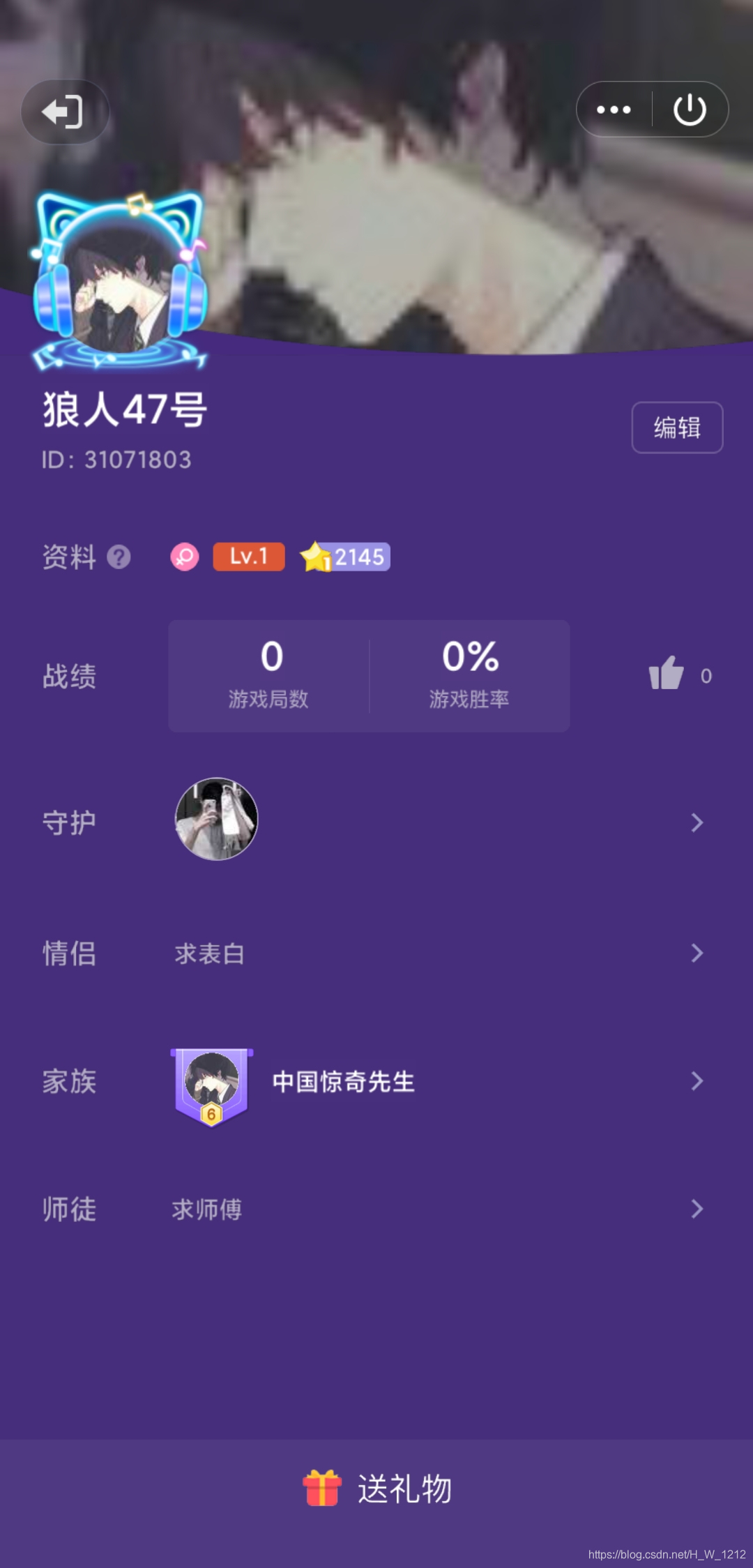Tap the help question mark beside 资料

coord(120,556)
